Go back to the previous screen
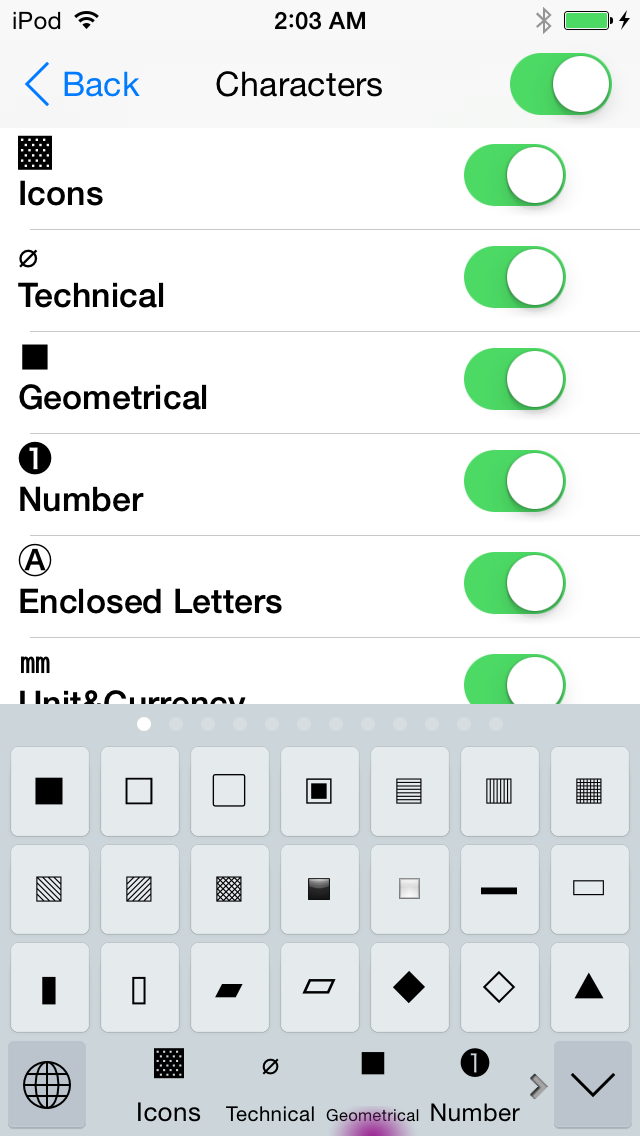Screen dimensions: 640x1136 (x=81, y=84)
